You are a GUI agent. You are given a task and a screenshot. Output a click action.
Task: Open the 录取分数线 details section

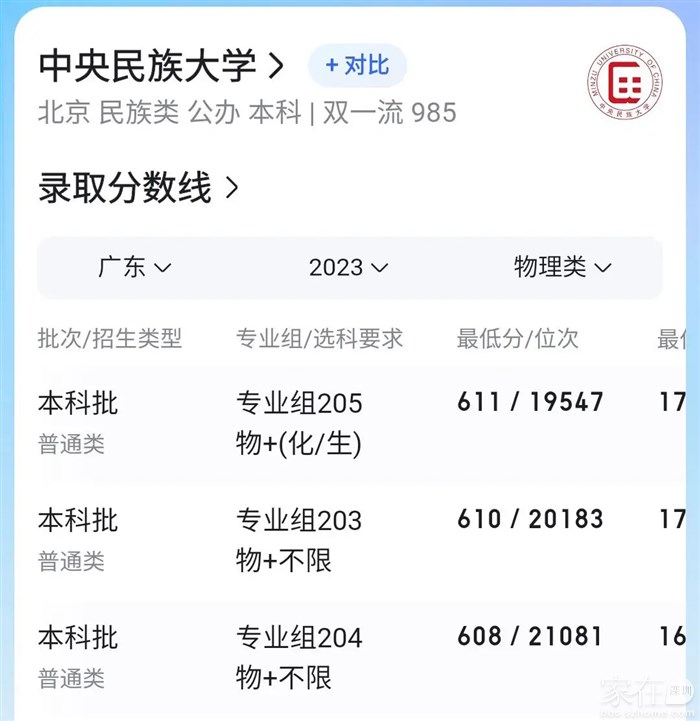pos(139,187)
